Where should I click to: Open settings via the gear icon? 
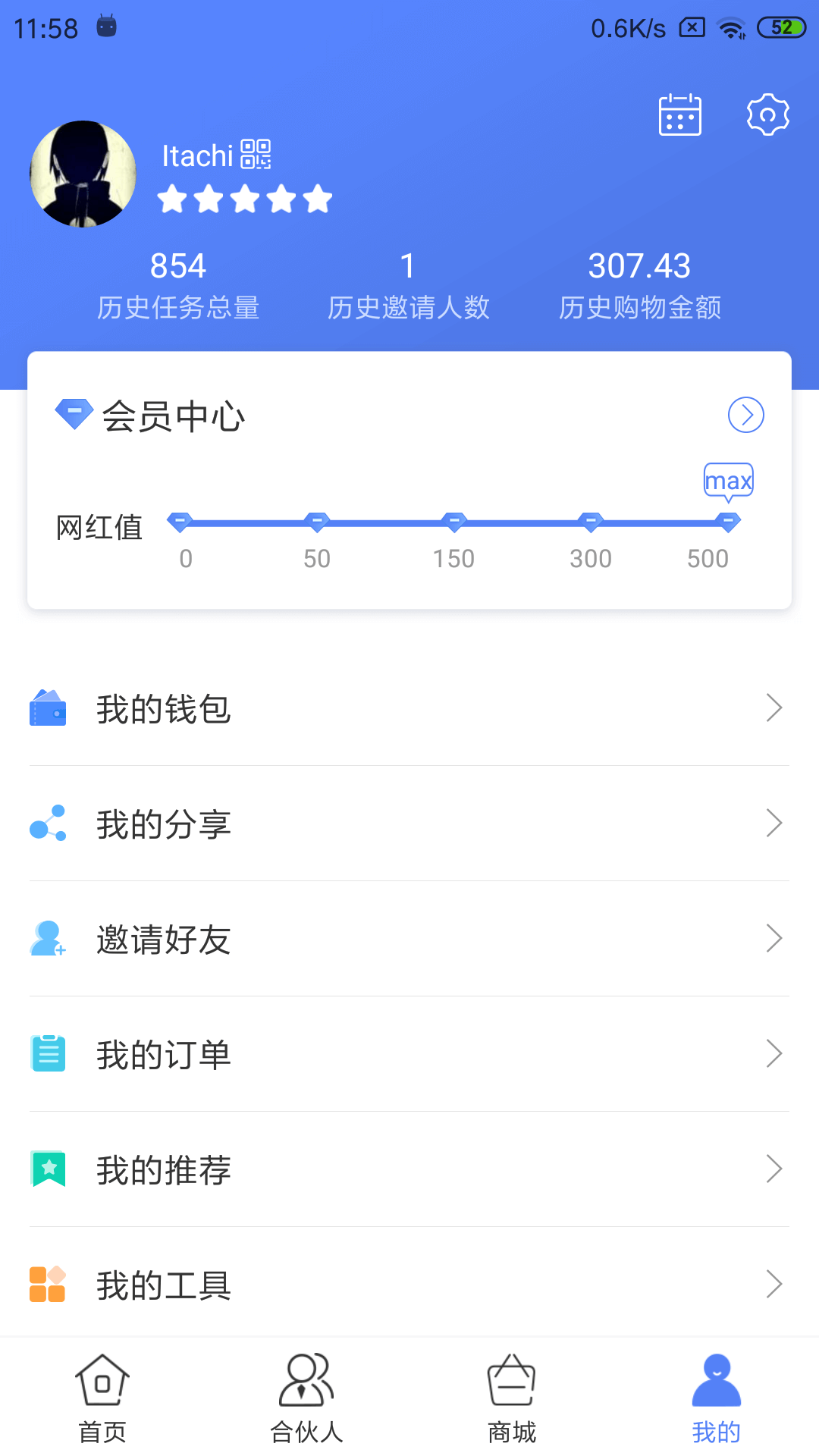(767, 115)
